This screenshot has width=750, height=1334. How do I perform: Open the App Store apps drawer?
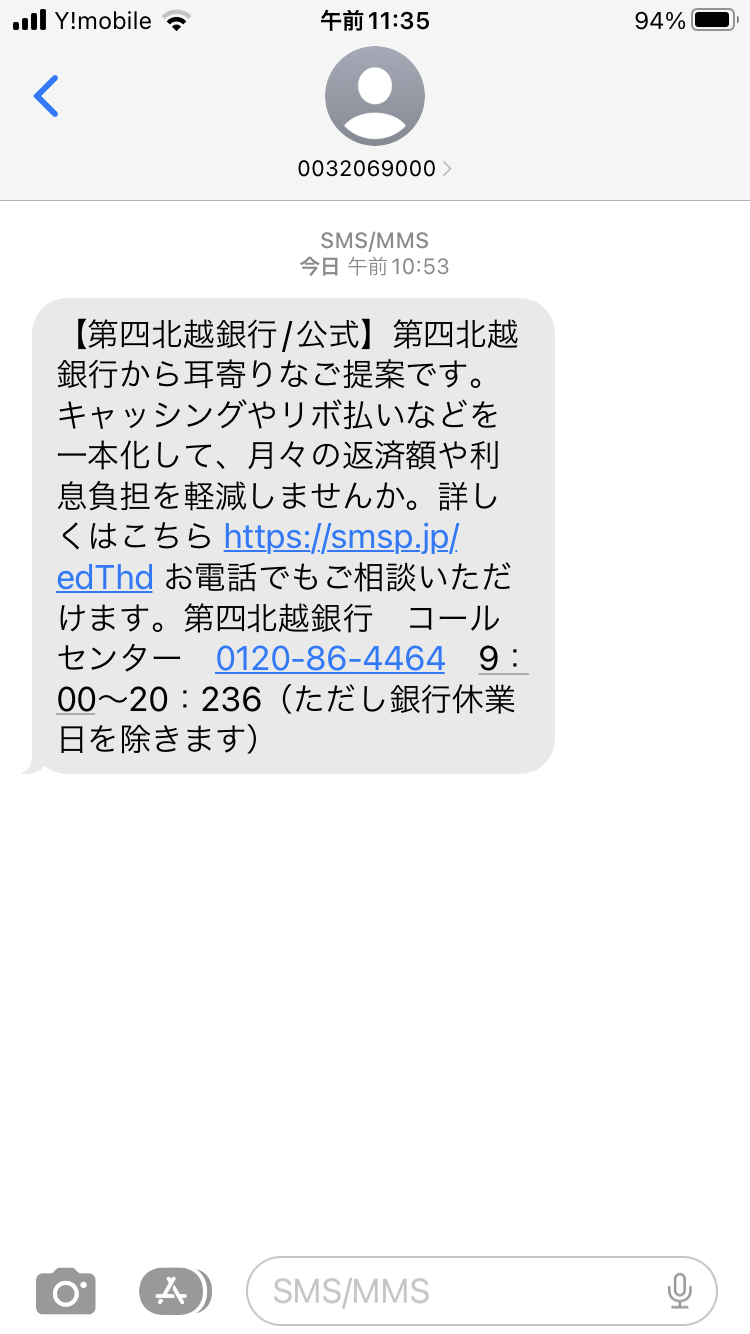[x=174, y=1291]
